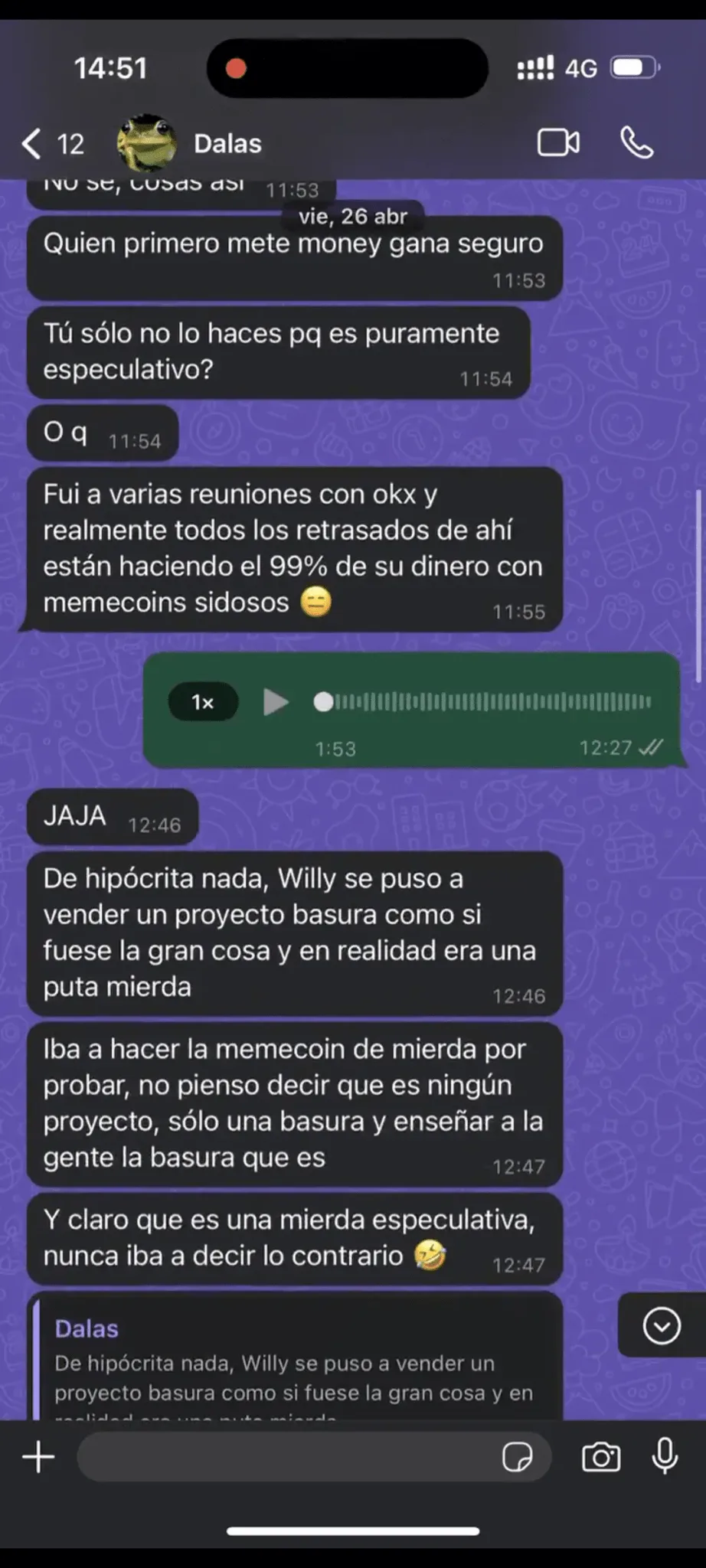706x1568 pixels.
Task: Open the sticker picker
Action: 518,1457
